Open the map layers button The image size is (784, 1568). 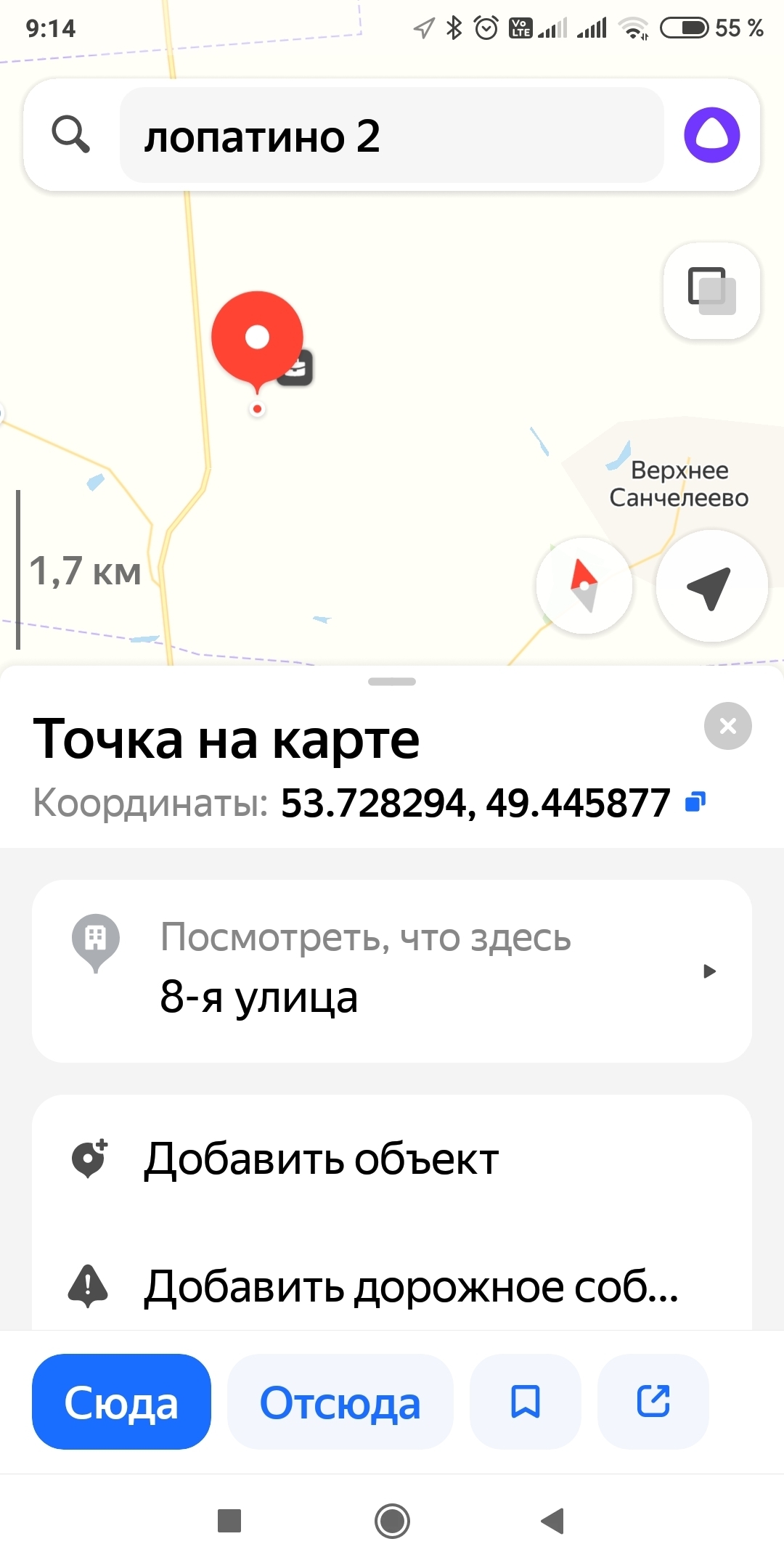(711, 290)
